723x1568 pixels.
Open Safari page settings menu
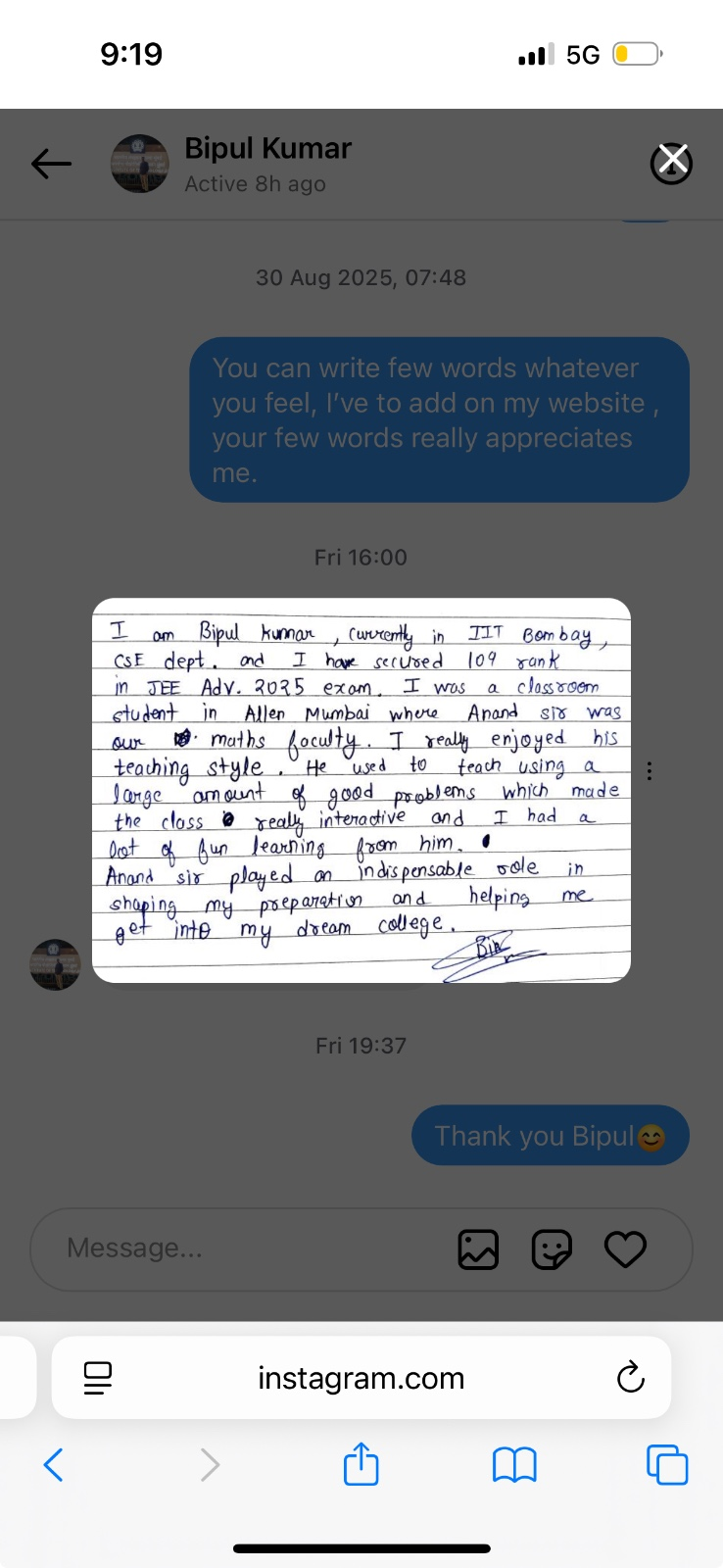click(x=98, y=1378)
